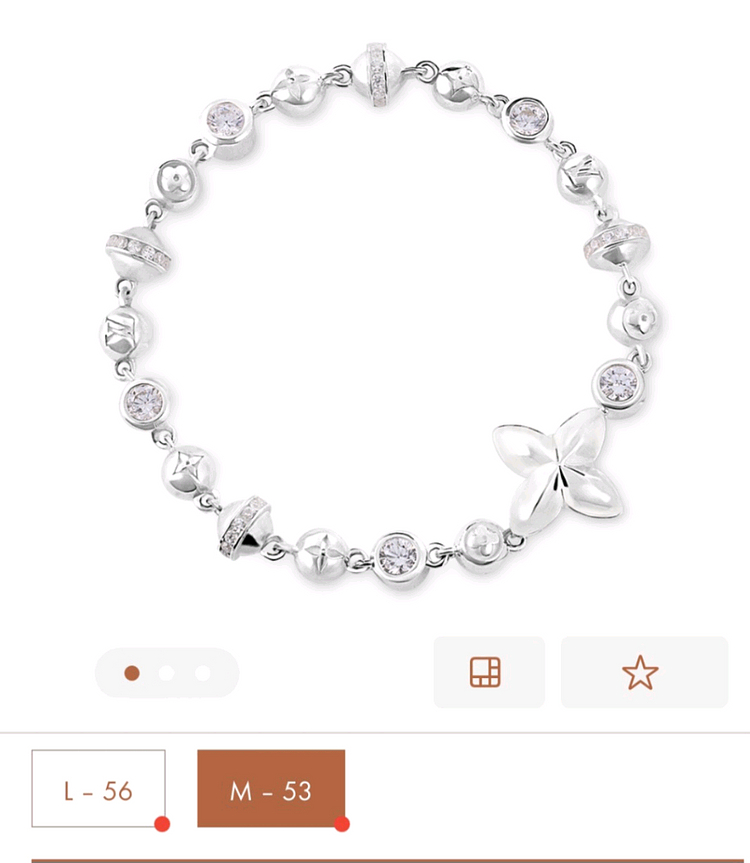Choose size M - 53
750x863 pixels.
(x=271, y=789)
